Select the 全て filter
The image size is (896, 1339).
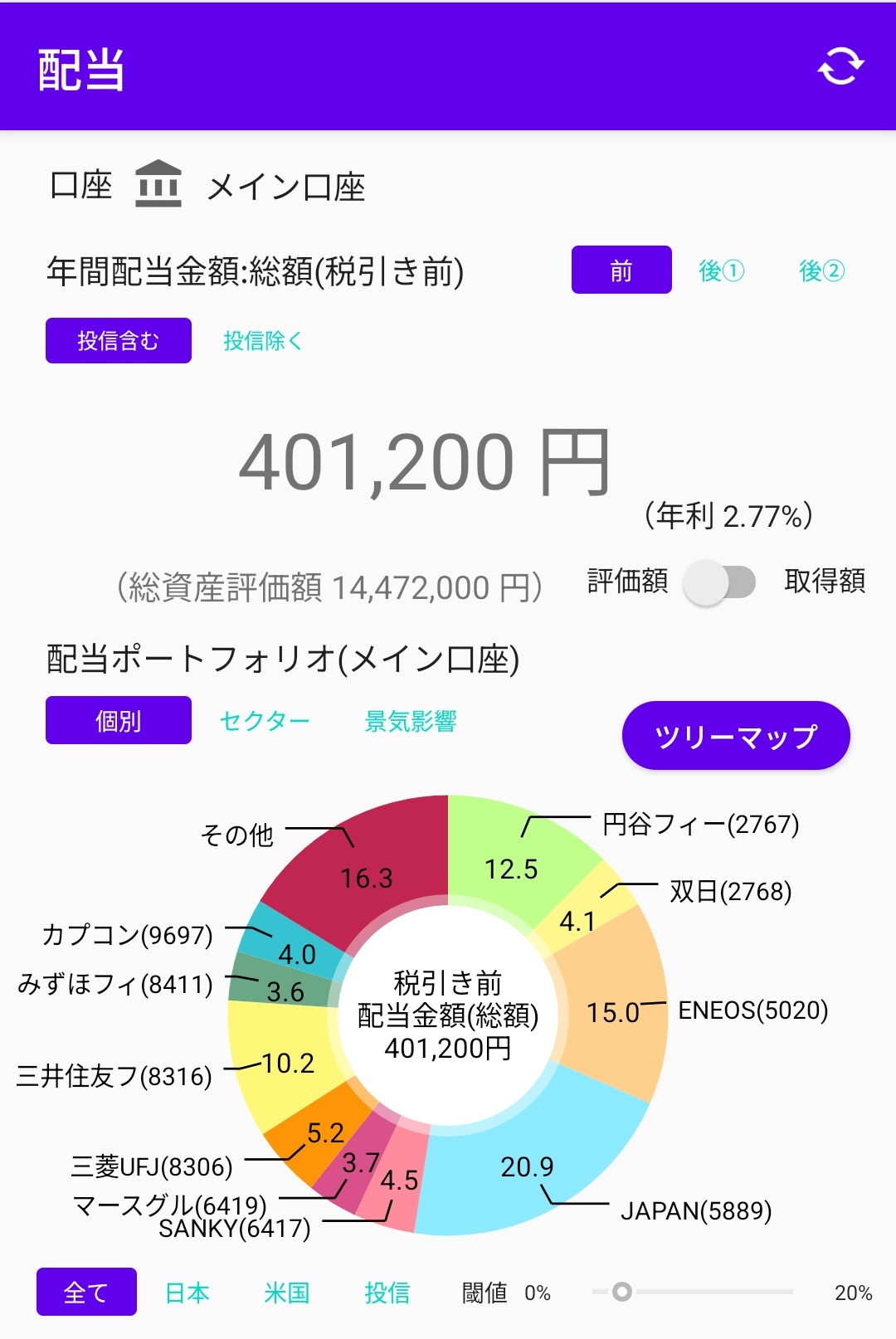86,1292
